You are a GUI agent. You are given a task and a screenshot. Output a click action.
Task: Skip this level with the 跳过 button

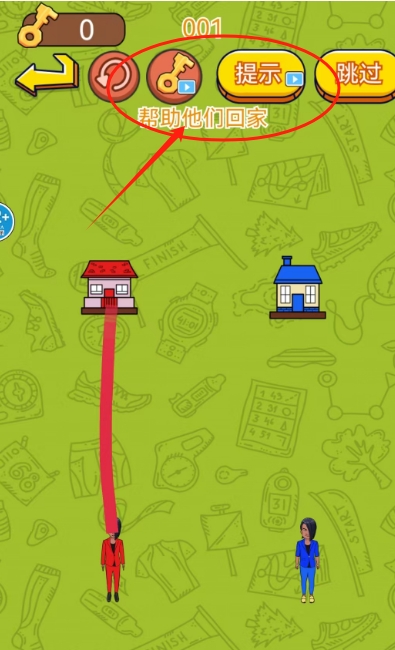[x=356, y=76]
